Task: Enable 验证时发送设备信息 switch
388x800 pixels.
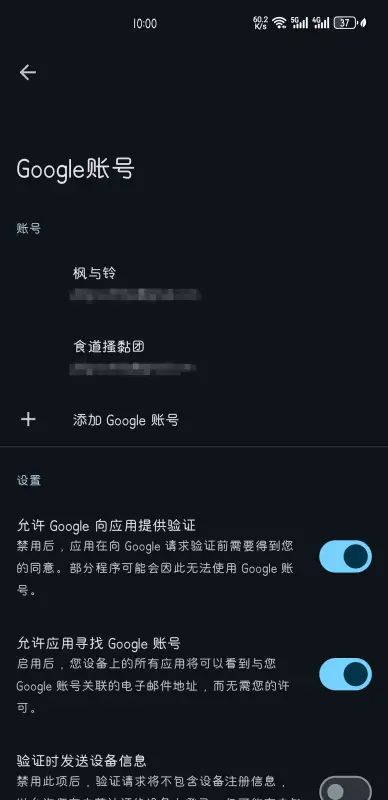Action: 345,788
